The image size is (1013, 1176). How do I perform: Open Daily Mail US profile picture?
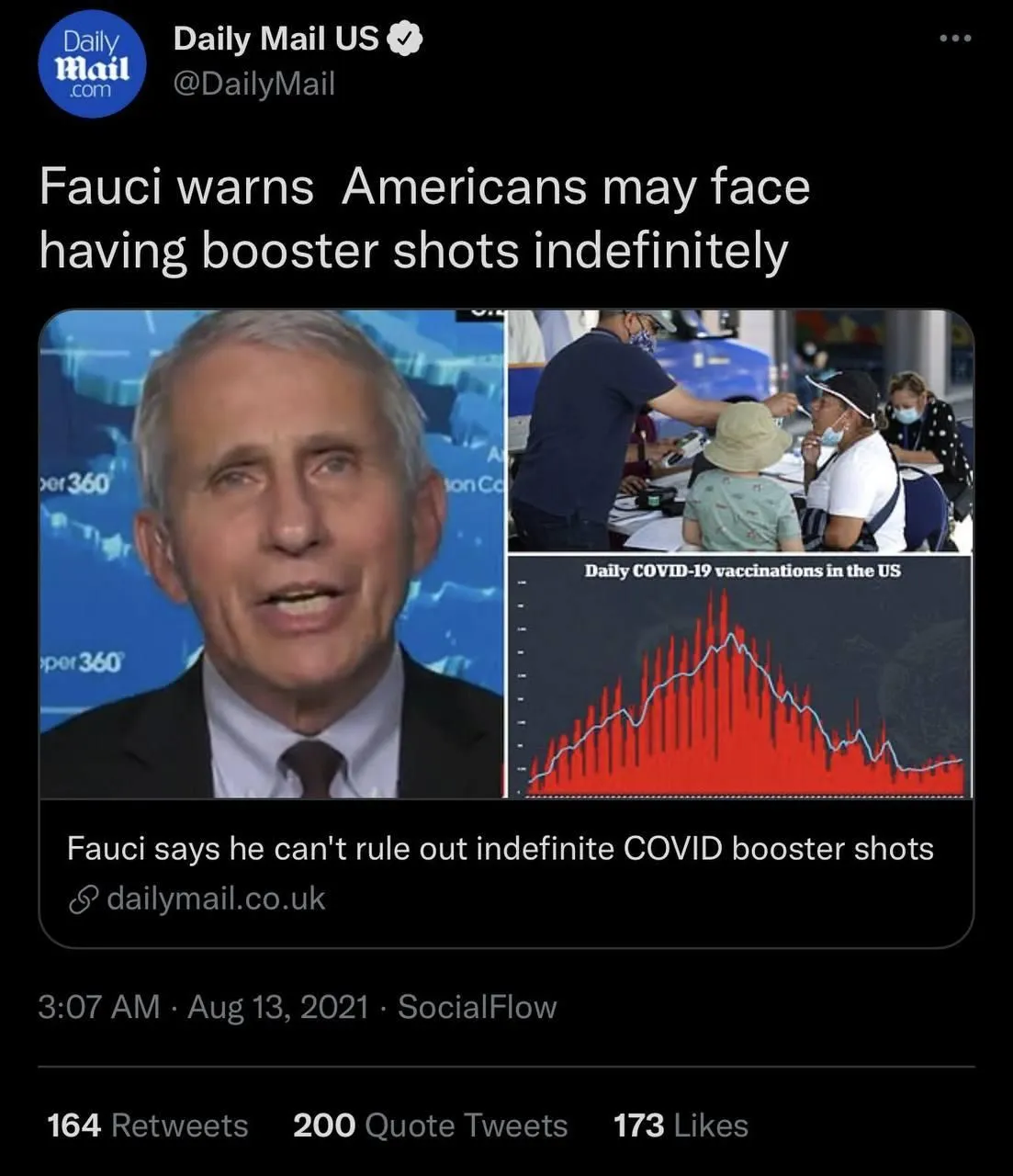pos(91,65)
